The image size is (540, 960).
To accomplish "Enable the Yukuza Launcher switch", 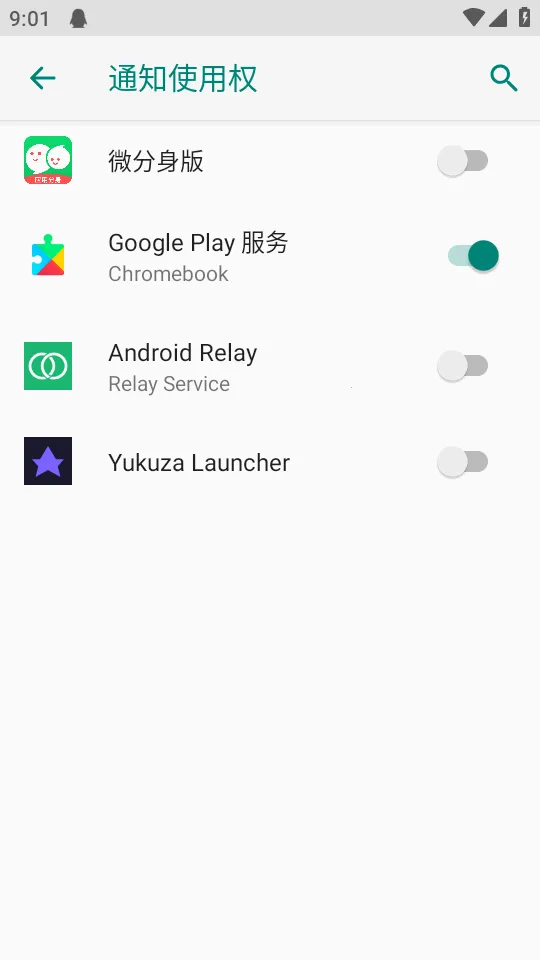I will click(x=463, y=462).
